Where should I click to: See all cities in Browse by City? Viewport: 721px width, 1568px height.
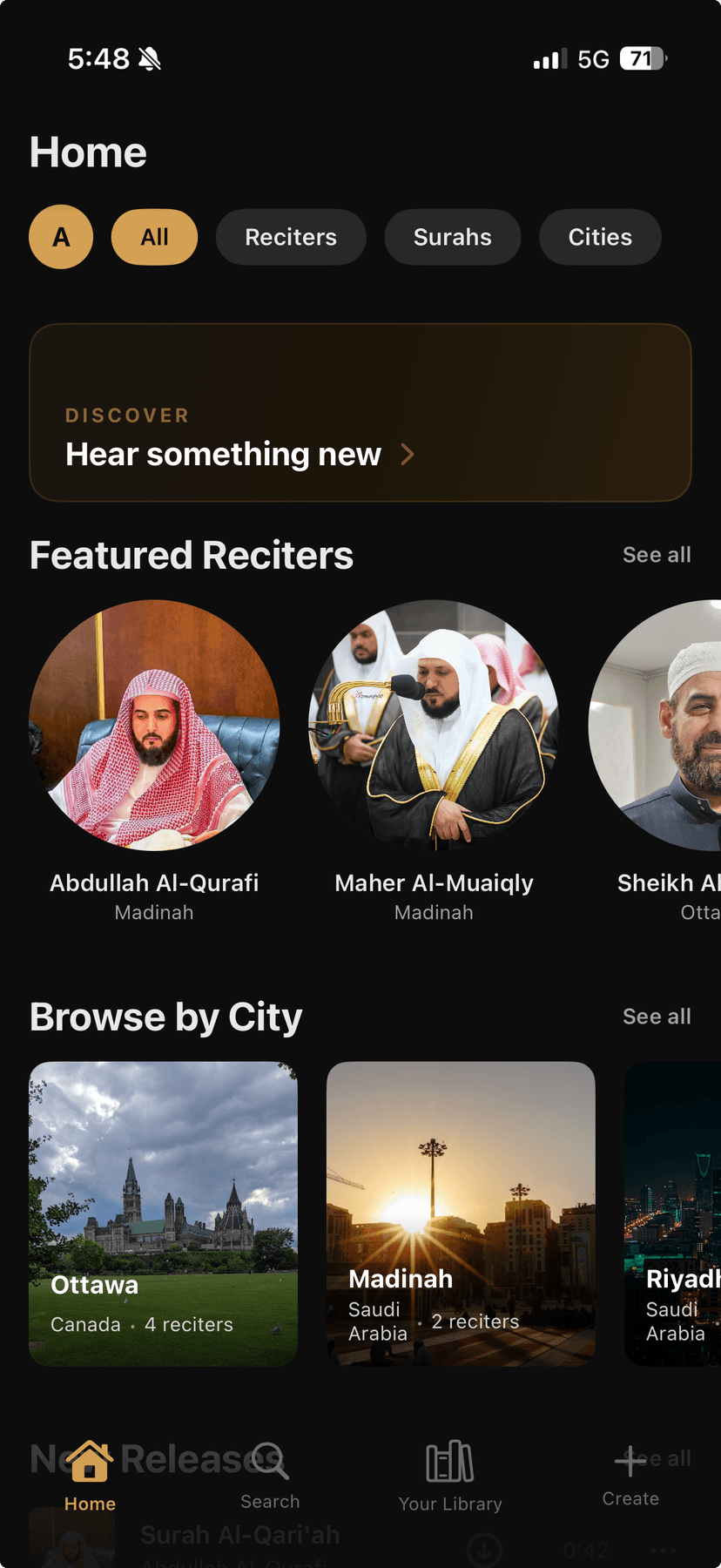(x=657, y=1016)
